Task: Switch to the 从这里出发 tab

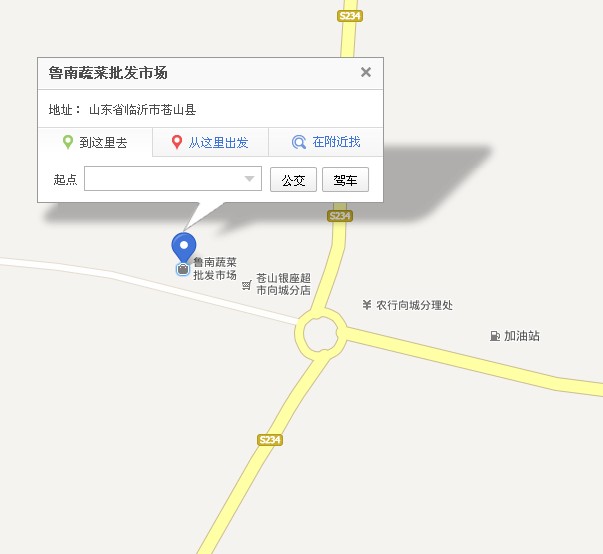Action: click(210, 143)
